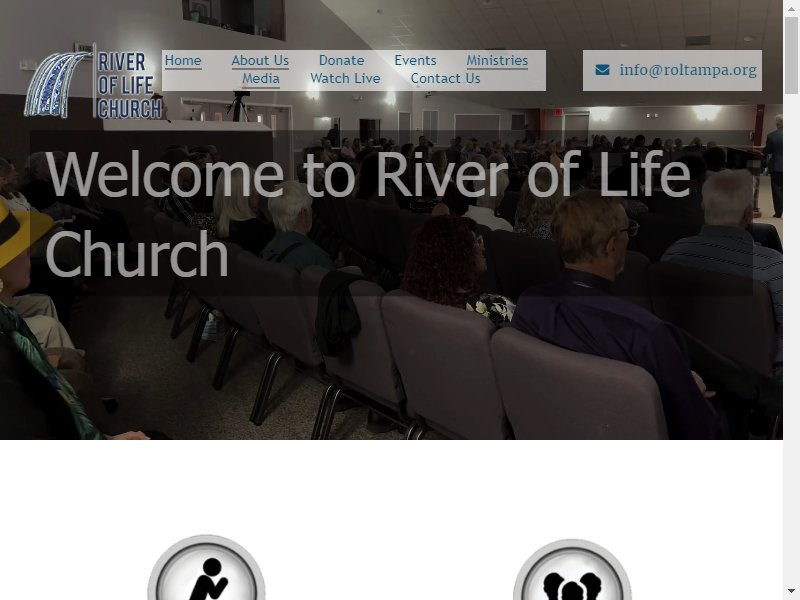Go to the About Us page
Screen dimensions: 800x600
[x=260, y=61]
